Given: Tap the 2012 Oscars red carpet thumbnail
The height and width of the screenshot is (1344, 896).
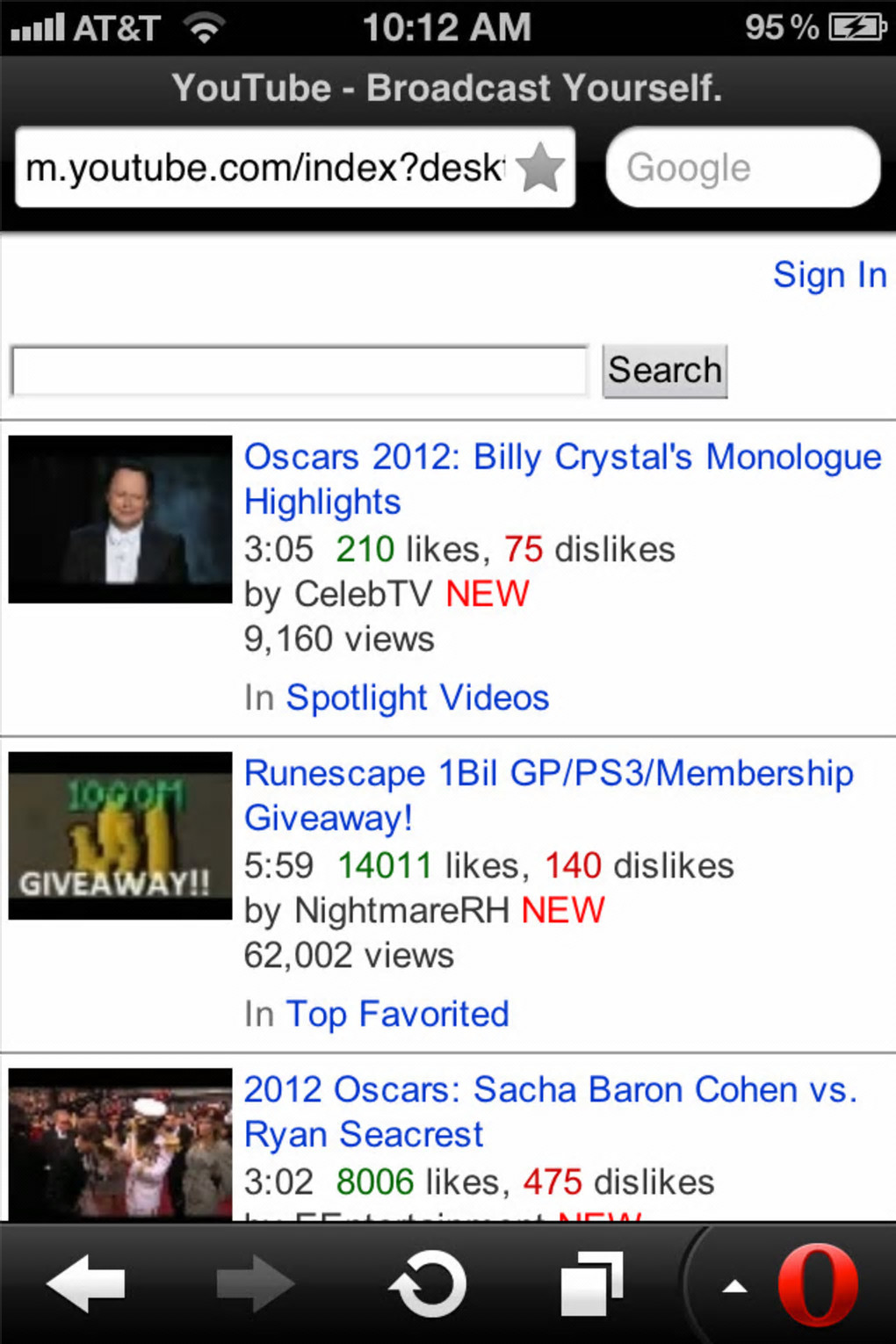Looking at the screenshot, I should [120, 1142].
